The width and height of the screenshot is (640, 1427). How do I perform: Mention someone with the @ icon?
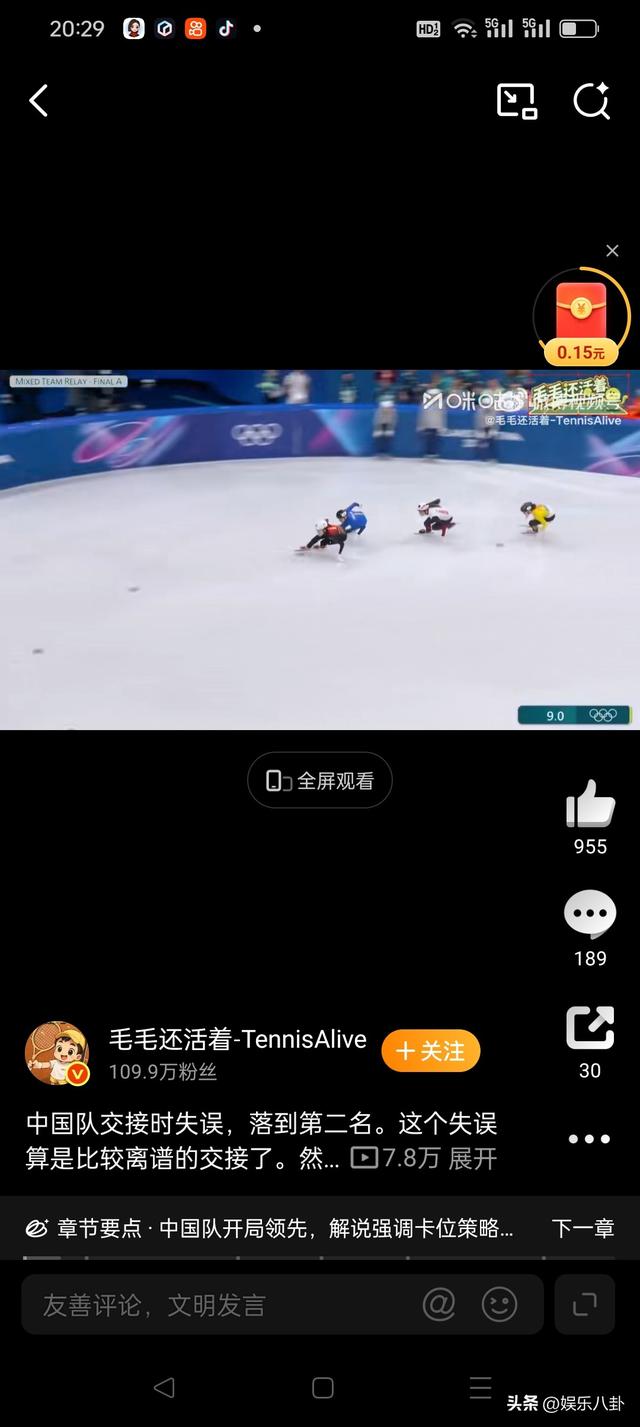pyautogui.click(x=439, y=1304)
